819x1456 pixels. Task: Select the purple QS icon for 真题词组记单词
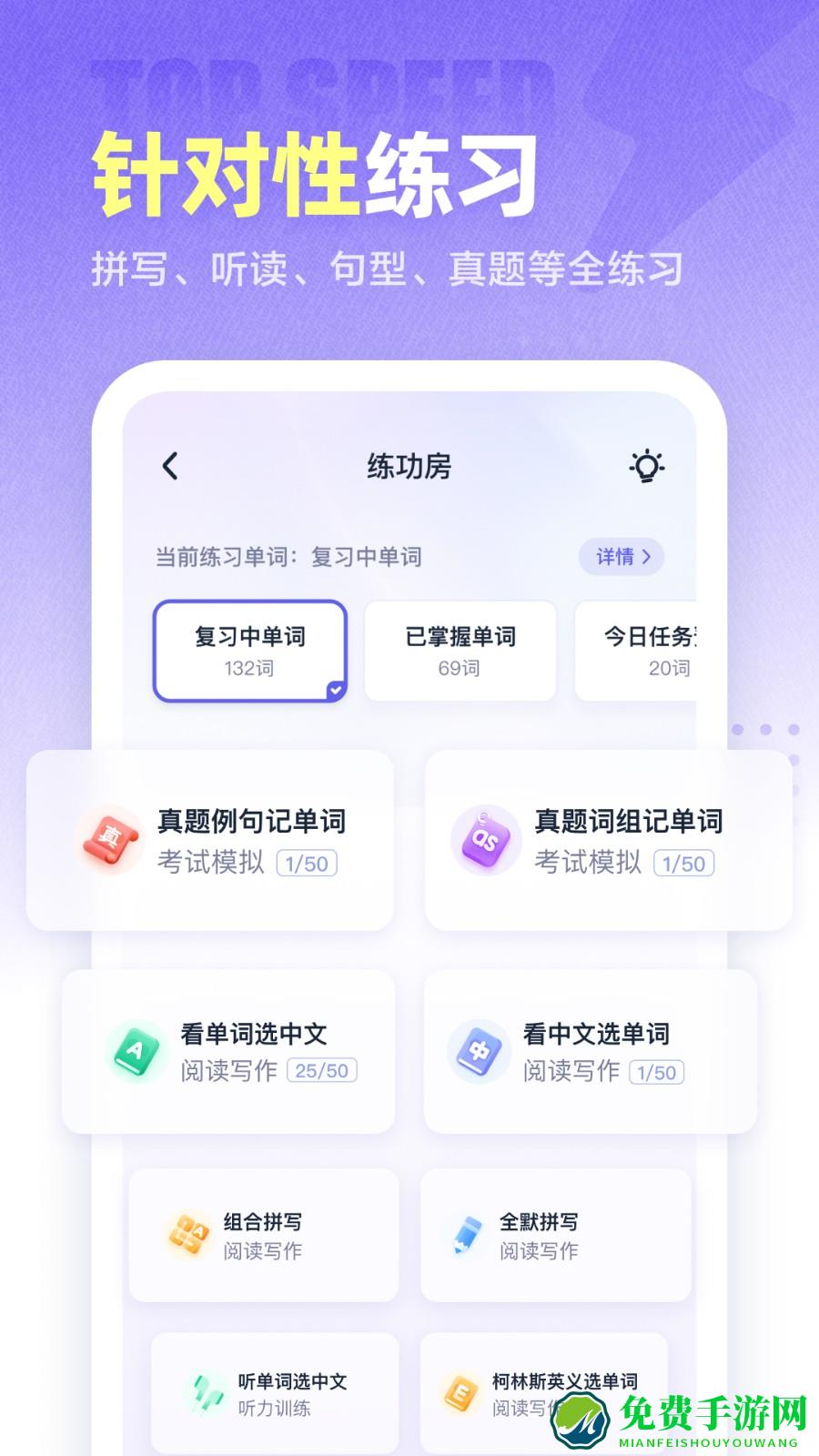483,839
